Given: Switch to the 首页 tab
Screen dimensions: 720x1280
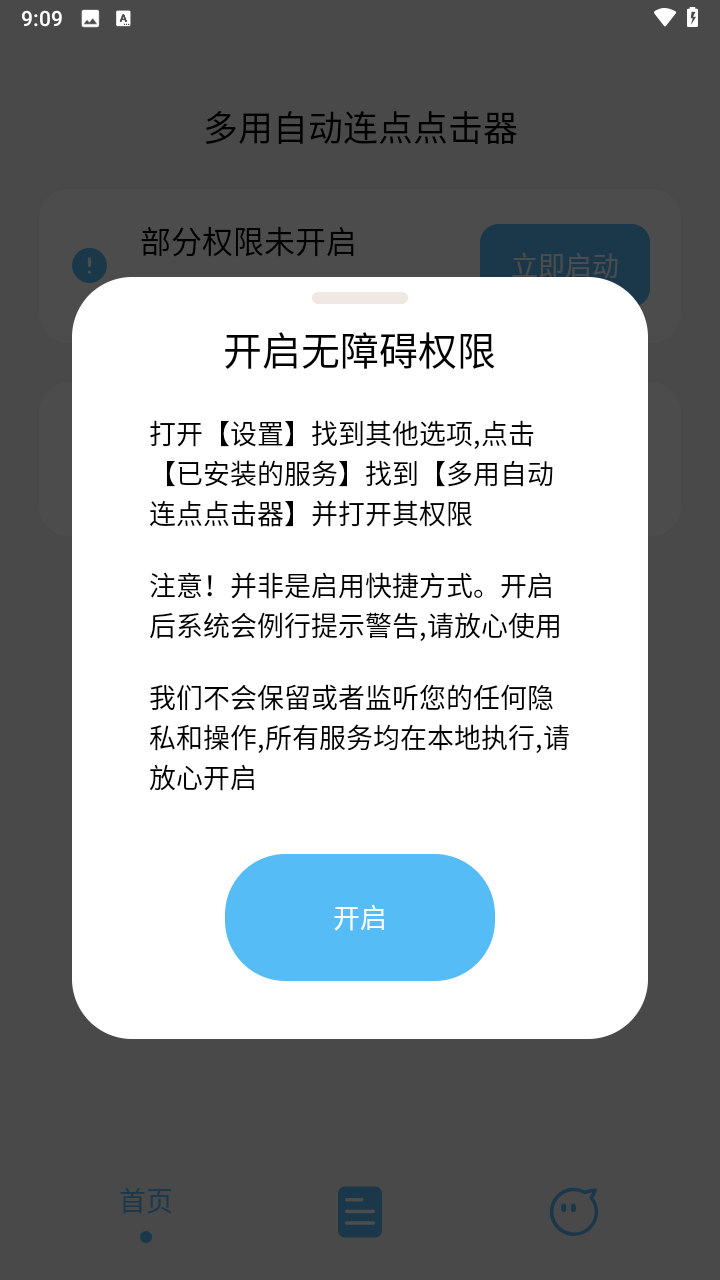Looking at the screenshot, I should [x=146, y=1210].
